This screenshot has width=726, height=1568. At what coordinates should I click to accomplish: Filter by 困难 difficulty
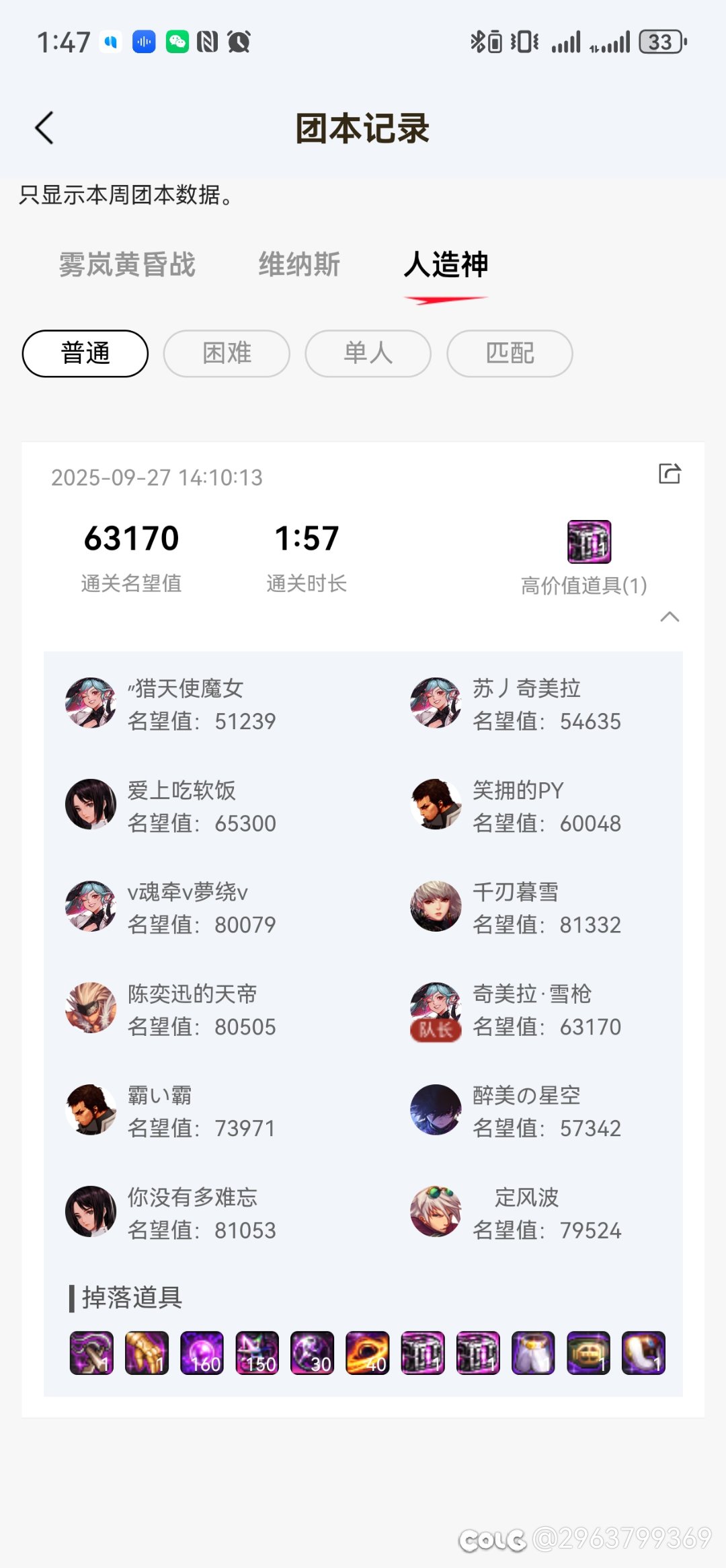coord(227,353)
